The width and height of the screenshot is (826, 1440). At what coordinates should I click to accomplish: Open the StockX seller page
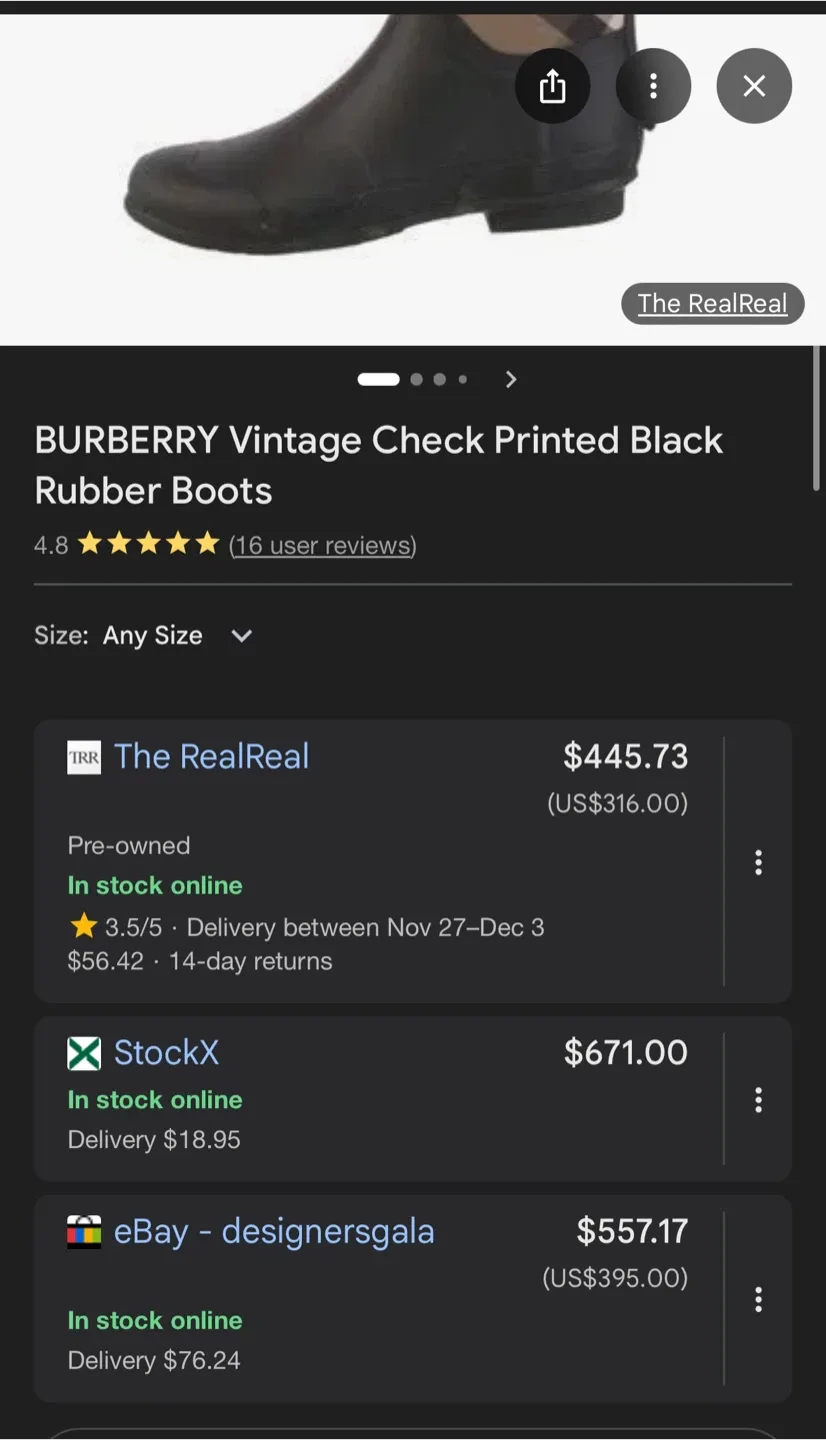166,1053
